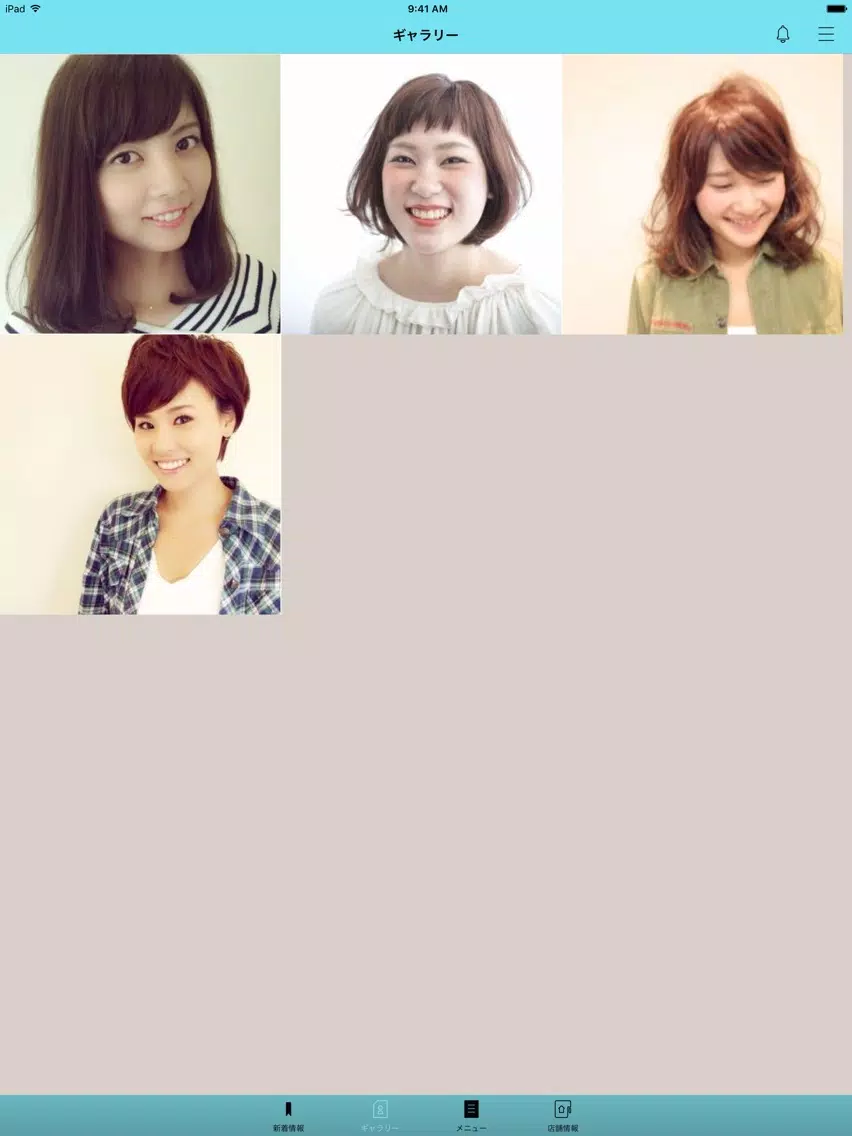Open photo of woman in plaid shirt
The image size is (852, 1136).
140,474
